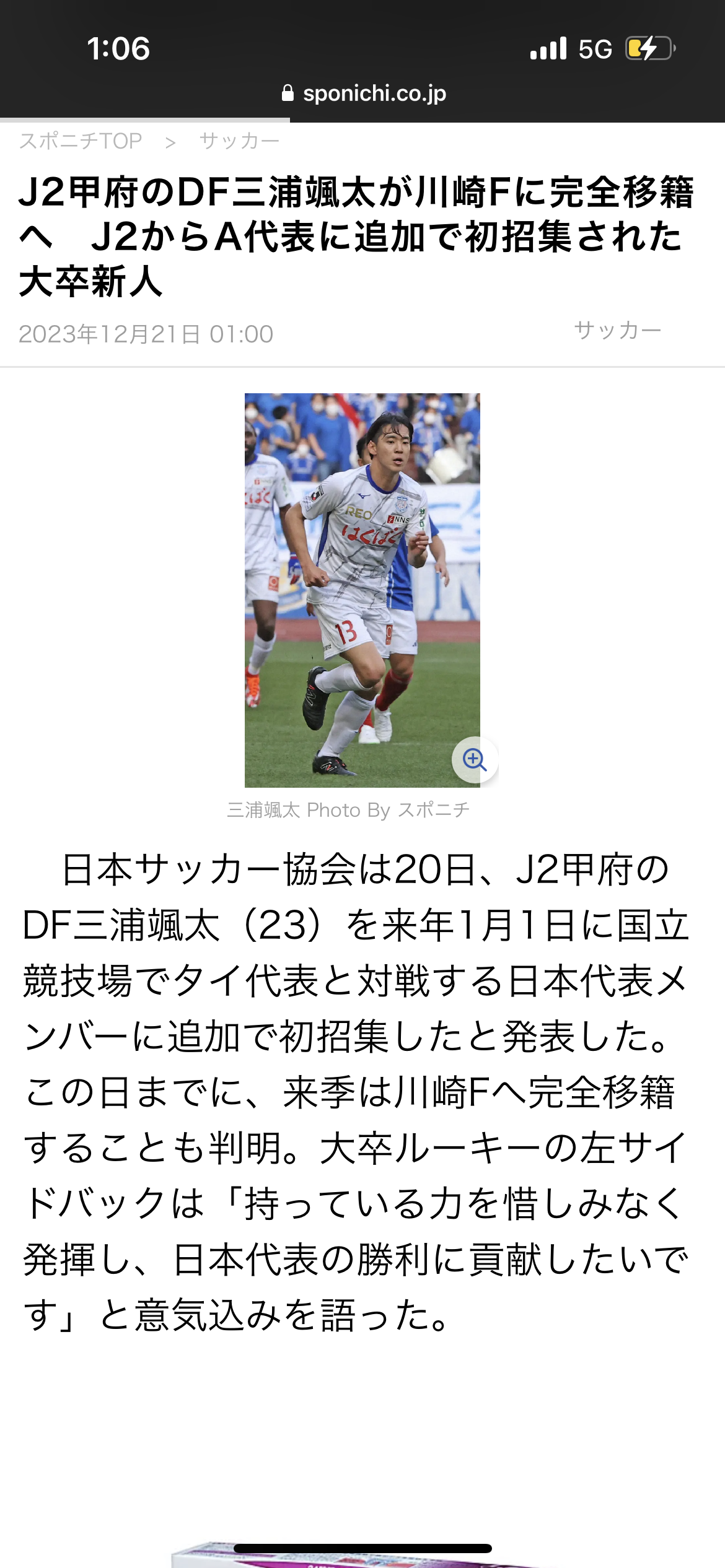
Task: Enlarge photo with the magnifier icon
Action: (474, 759)
